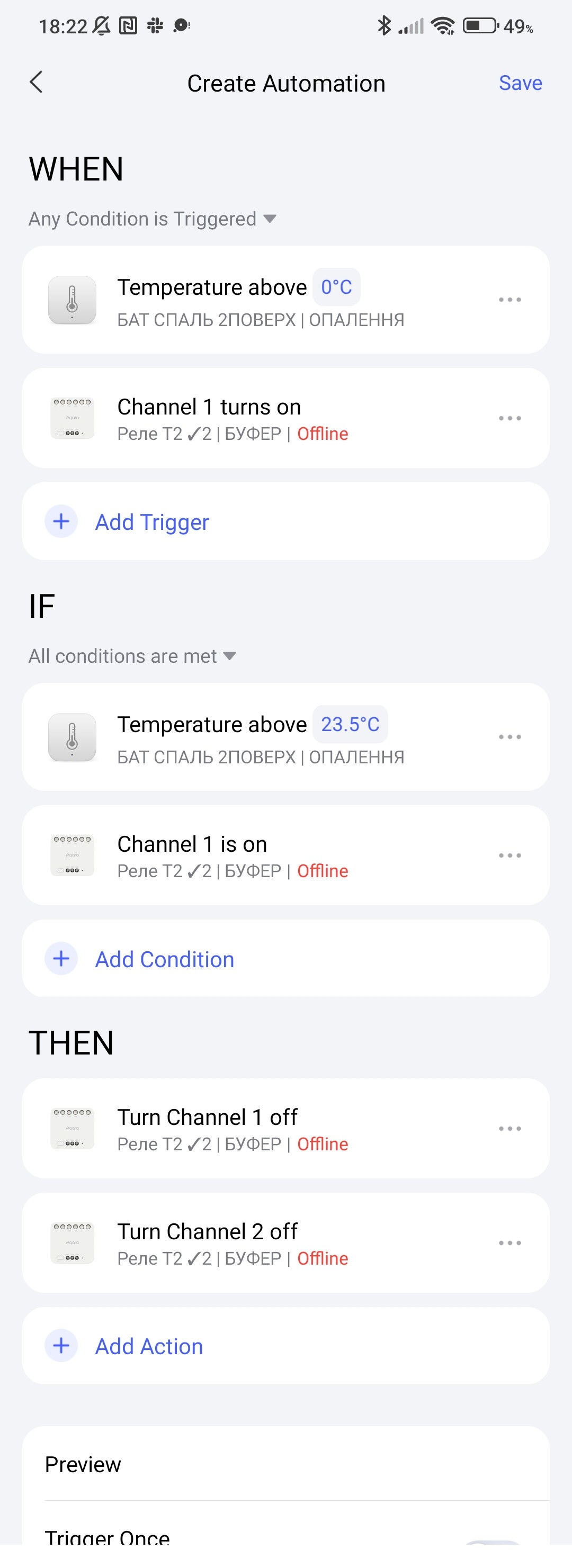
Task: Open options for Channel 1 is on
Action: tap(510, 855)
